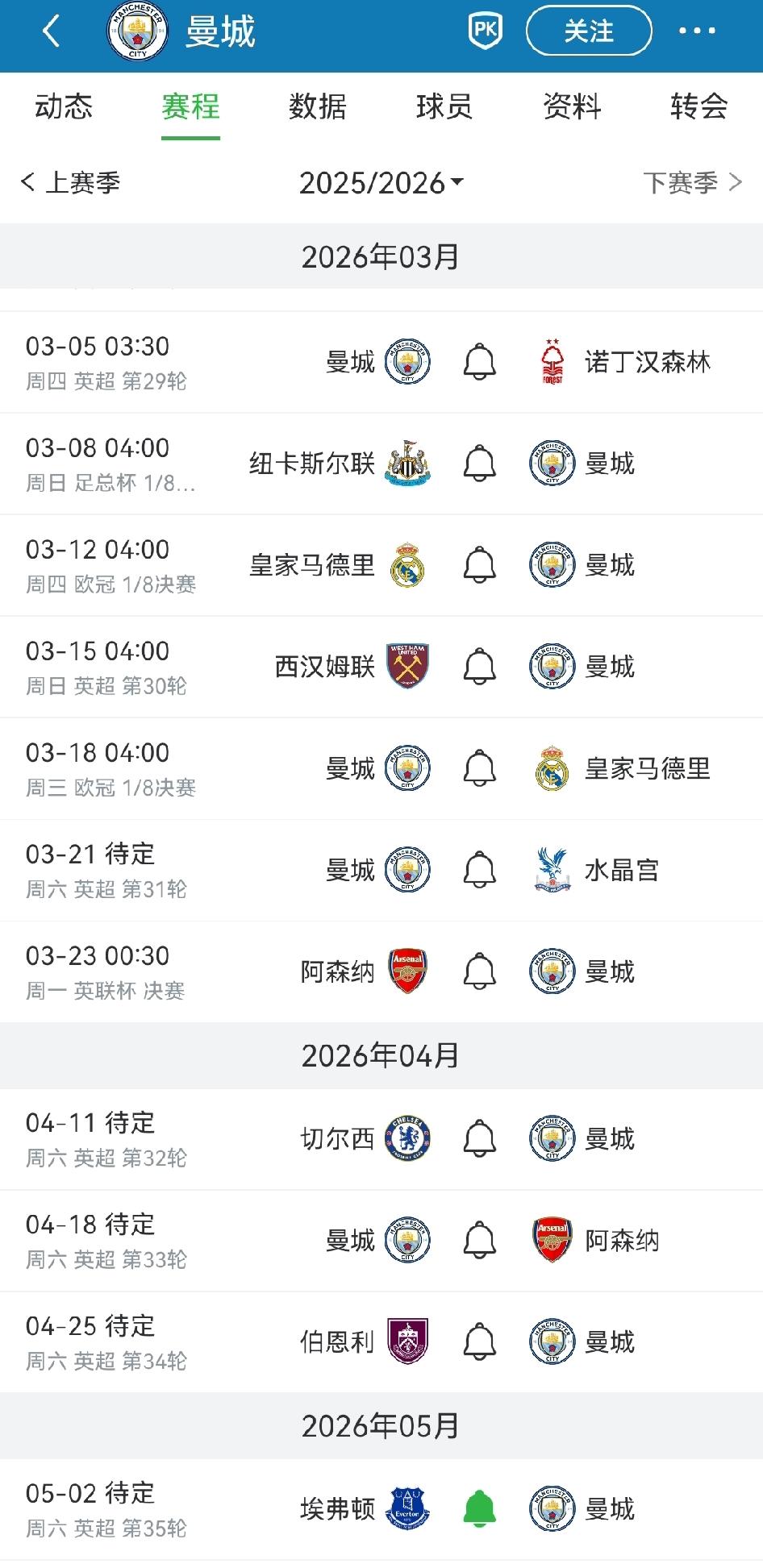Set reminder for 曼城 vs 诺丁汉森林
This screenshot has width=763, height=1568.
coord(479,362)
